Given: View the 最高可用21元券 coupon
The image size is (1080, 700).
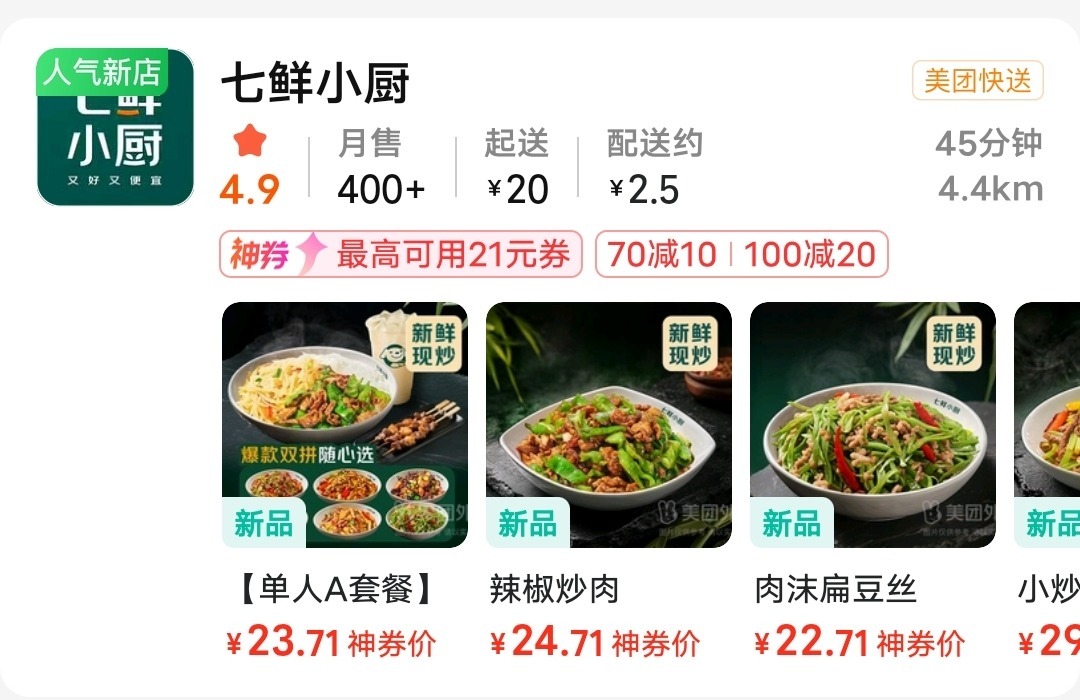Looking at the screenshot, I should pyautogui.click(x=401, y=255).
